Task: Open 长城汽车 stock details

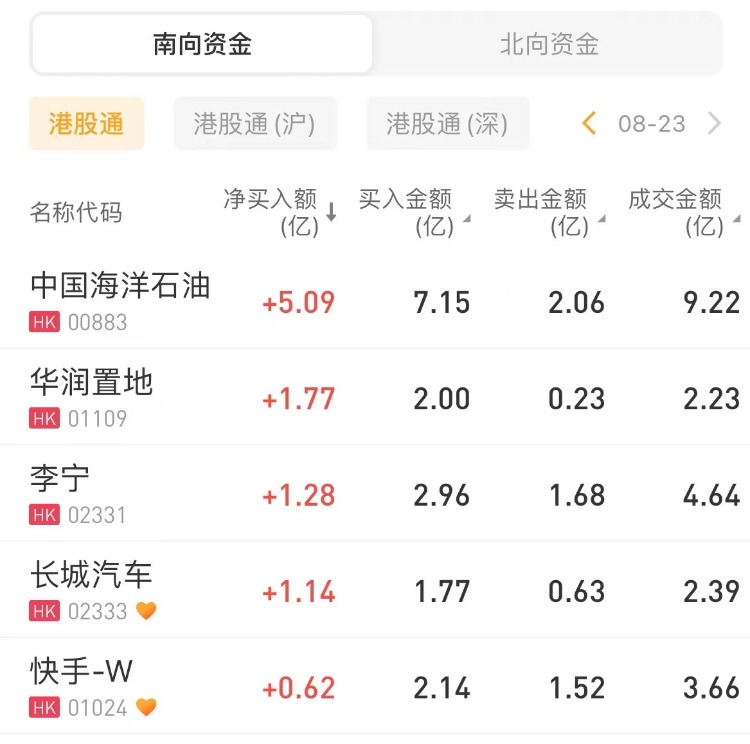Action: click(92, 588)
